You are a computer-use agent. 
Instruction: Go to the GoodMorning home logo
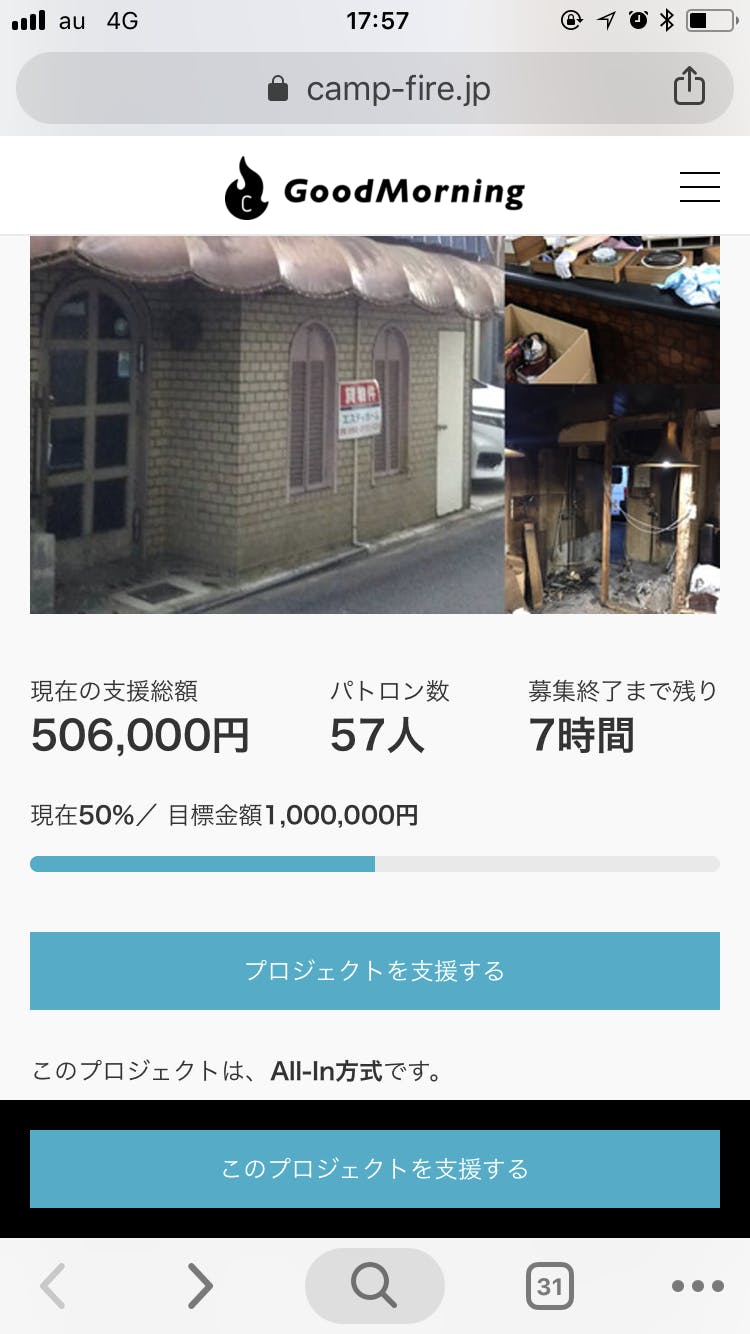point(375,189)
